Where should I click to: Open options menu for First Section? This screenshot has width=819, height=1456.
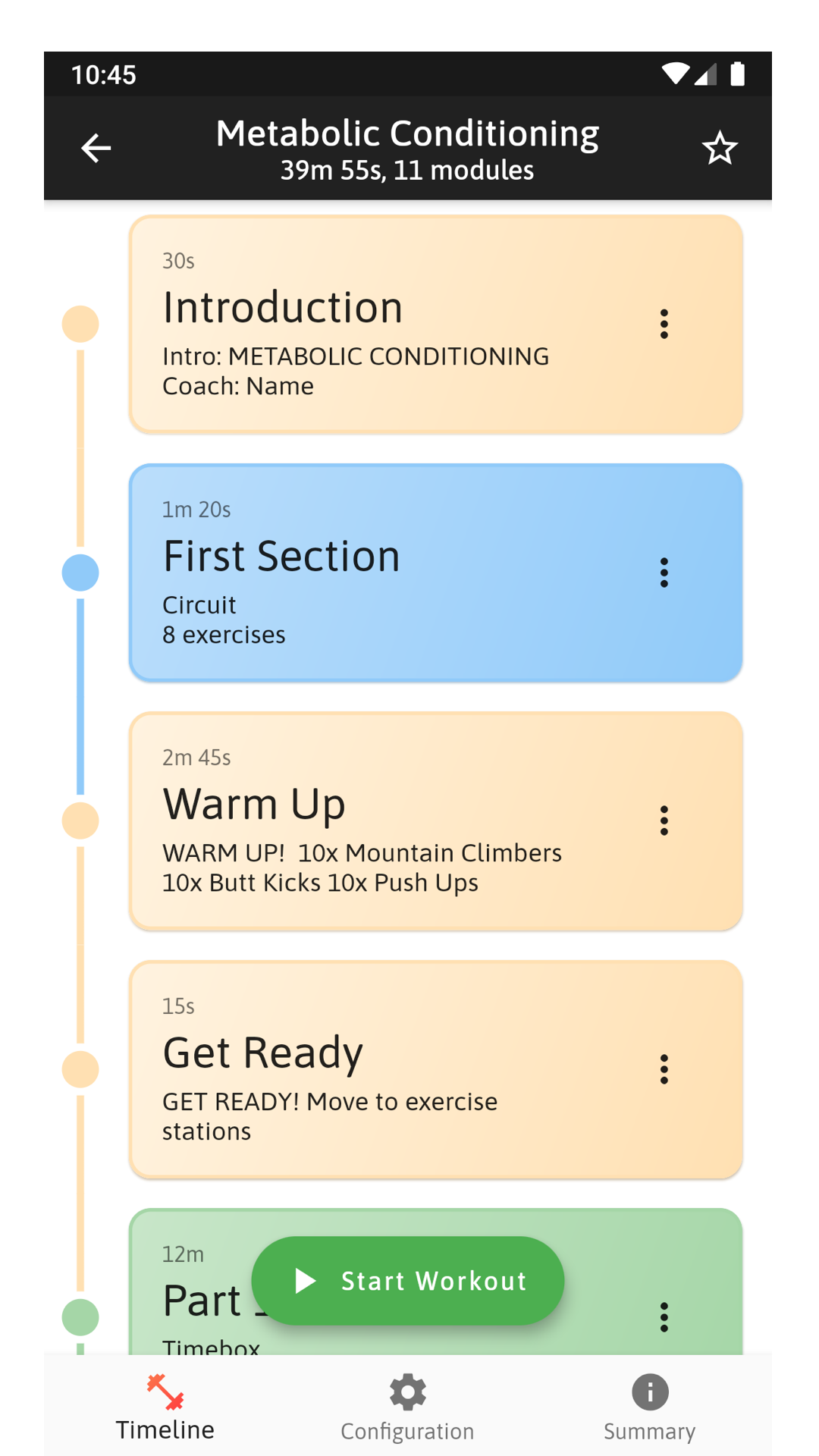click(x=664, y=573)
